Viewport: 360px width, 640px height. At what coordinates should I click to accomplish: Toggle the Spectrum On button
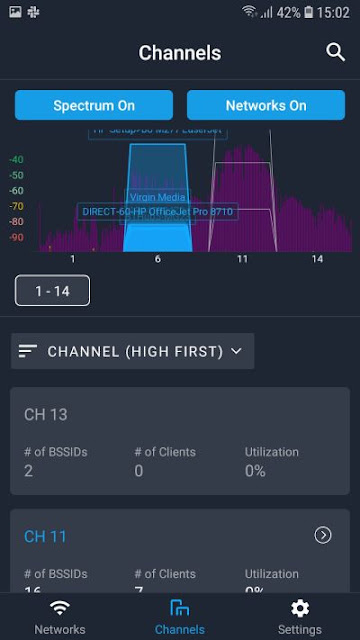click(x=94, y=105)
